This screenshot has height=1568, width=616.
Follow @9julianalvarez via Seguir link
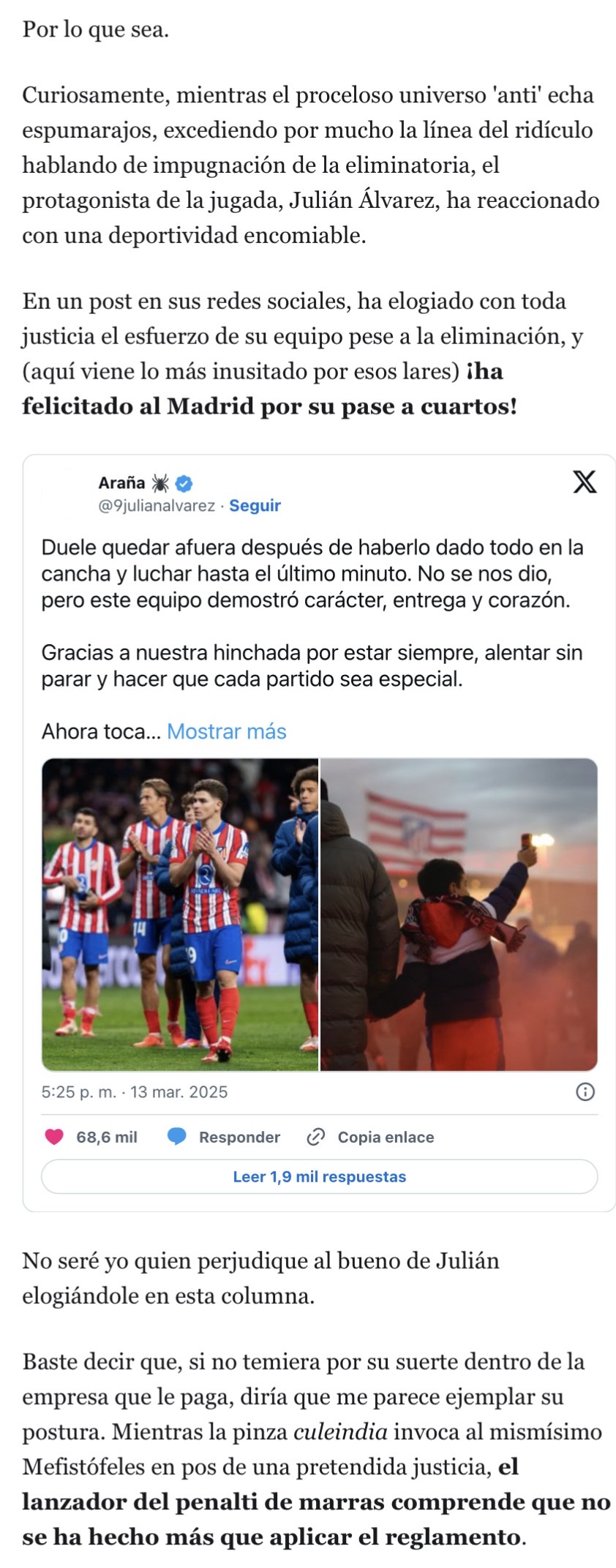coord(255,506)
